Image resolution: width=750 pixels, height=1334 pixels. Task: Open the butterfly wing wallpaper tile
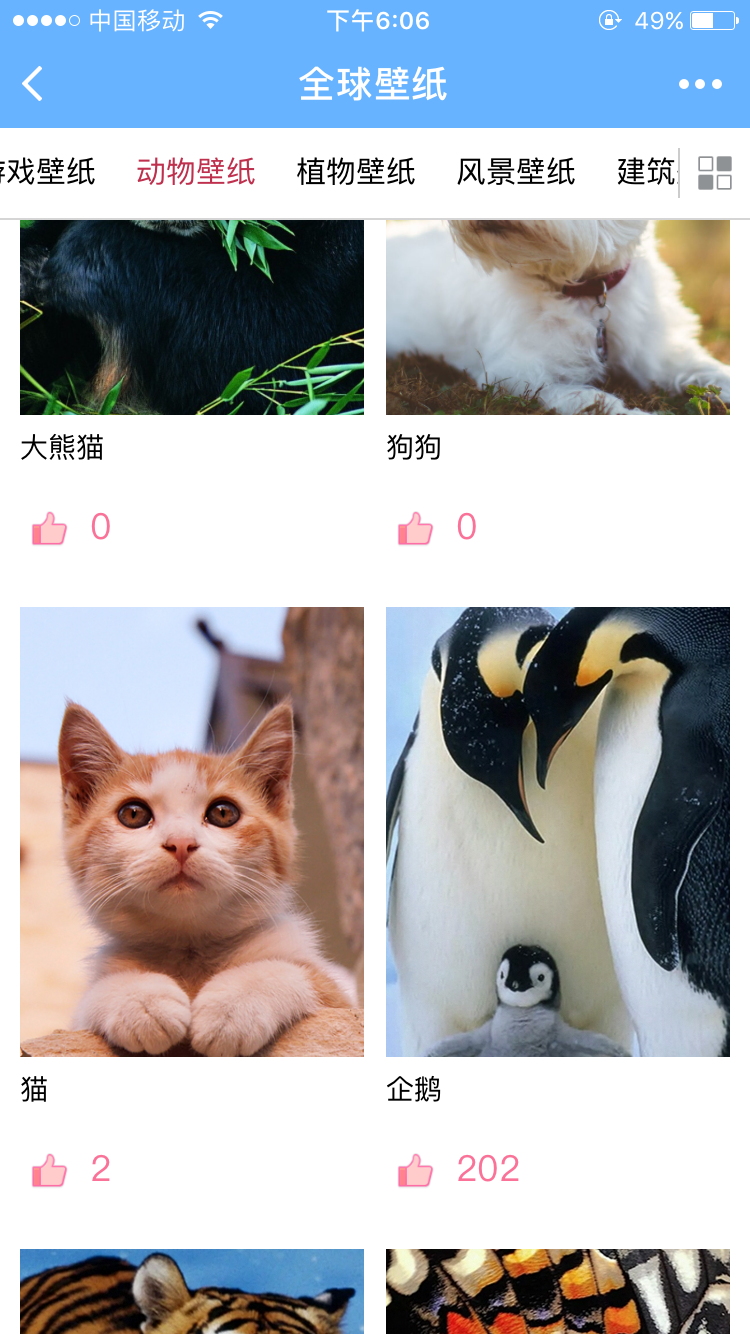pos(558,1290)
